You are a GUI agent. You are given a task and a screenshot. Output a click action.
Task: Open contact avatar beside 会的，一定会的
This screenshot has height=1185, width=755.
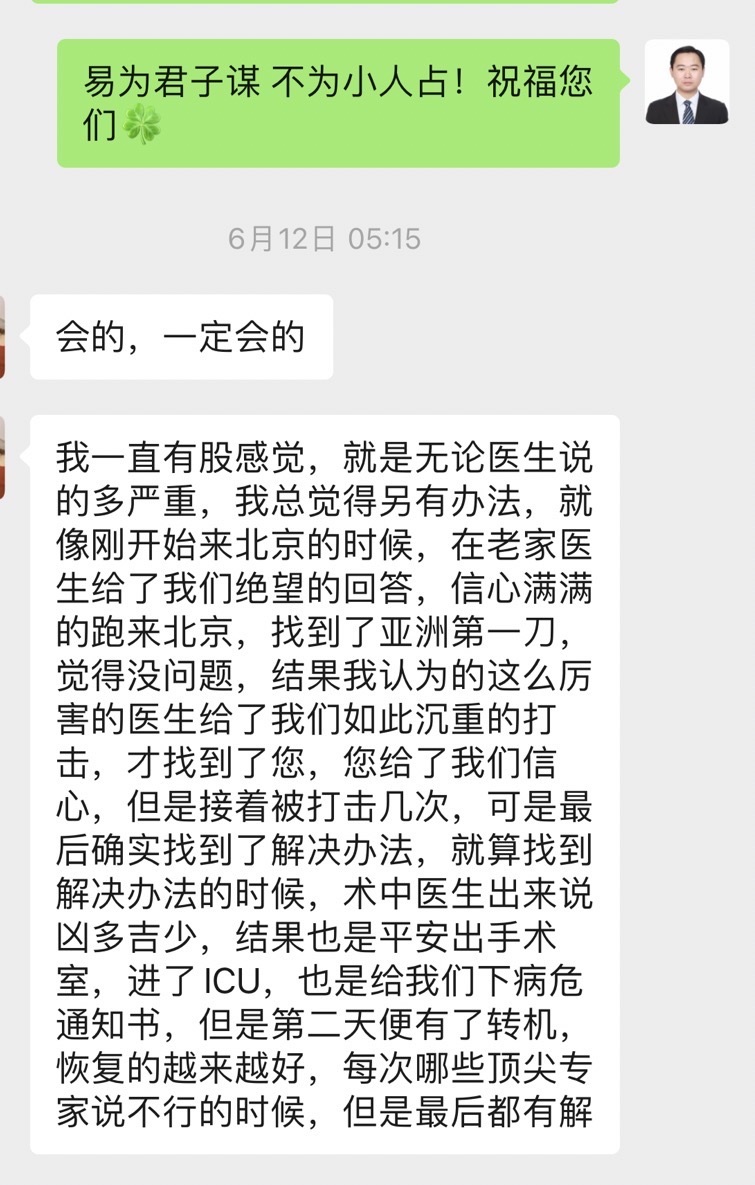(x=3, y=337)
